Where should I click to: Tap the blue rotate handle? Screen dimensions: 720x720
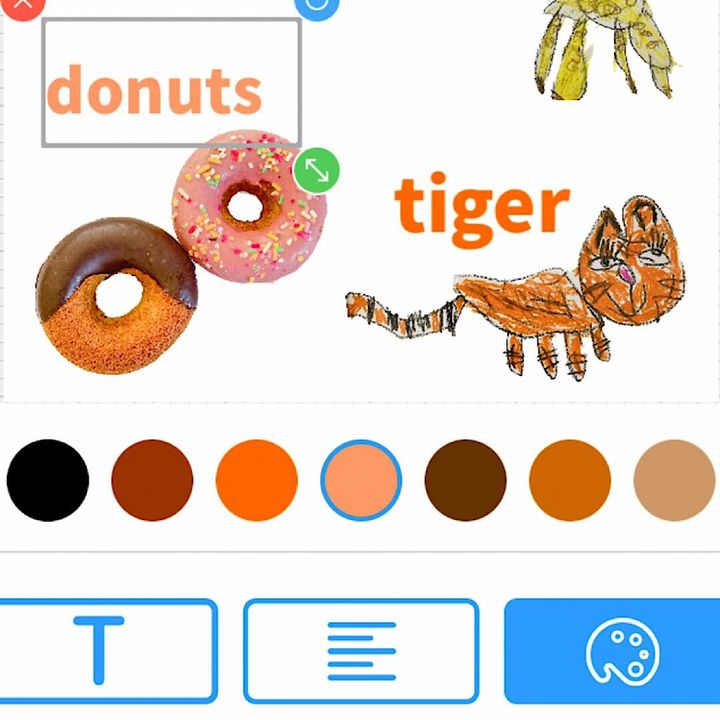(x=316, y=5)
